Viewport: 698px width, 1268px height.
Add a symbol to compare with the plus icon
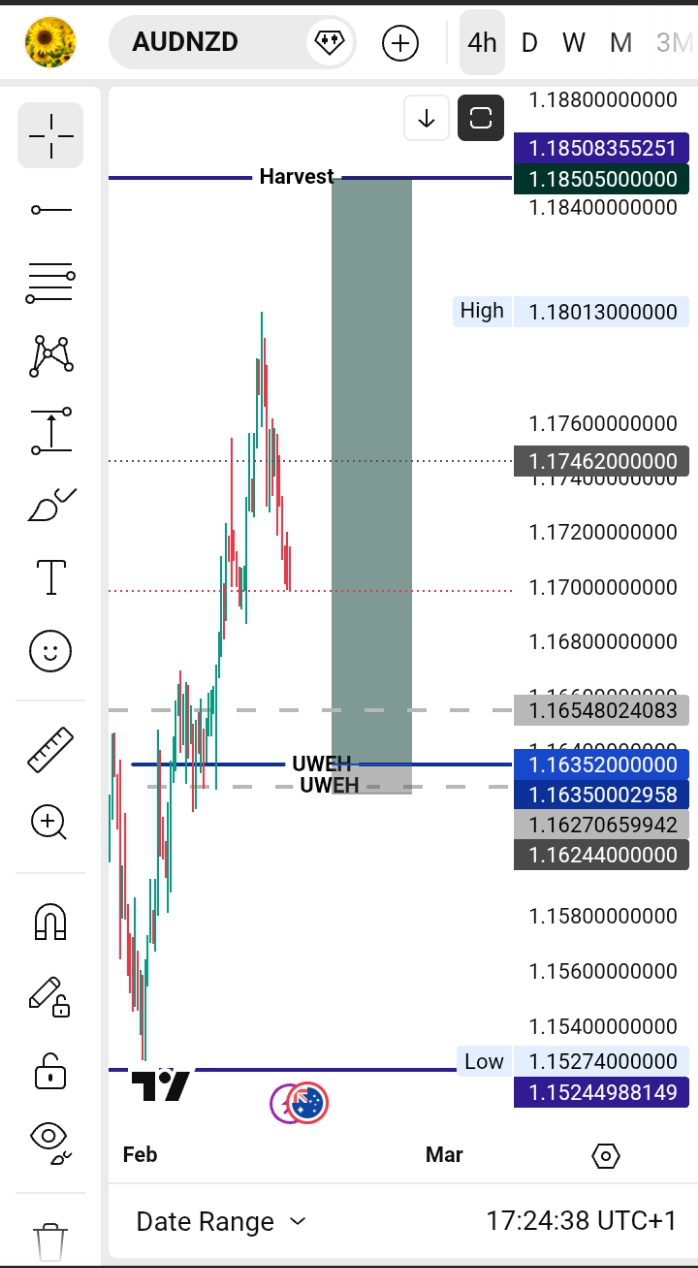[x=400, y=42]
